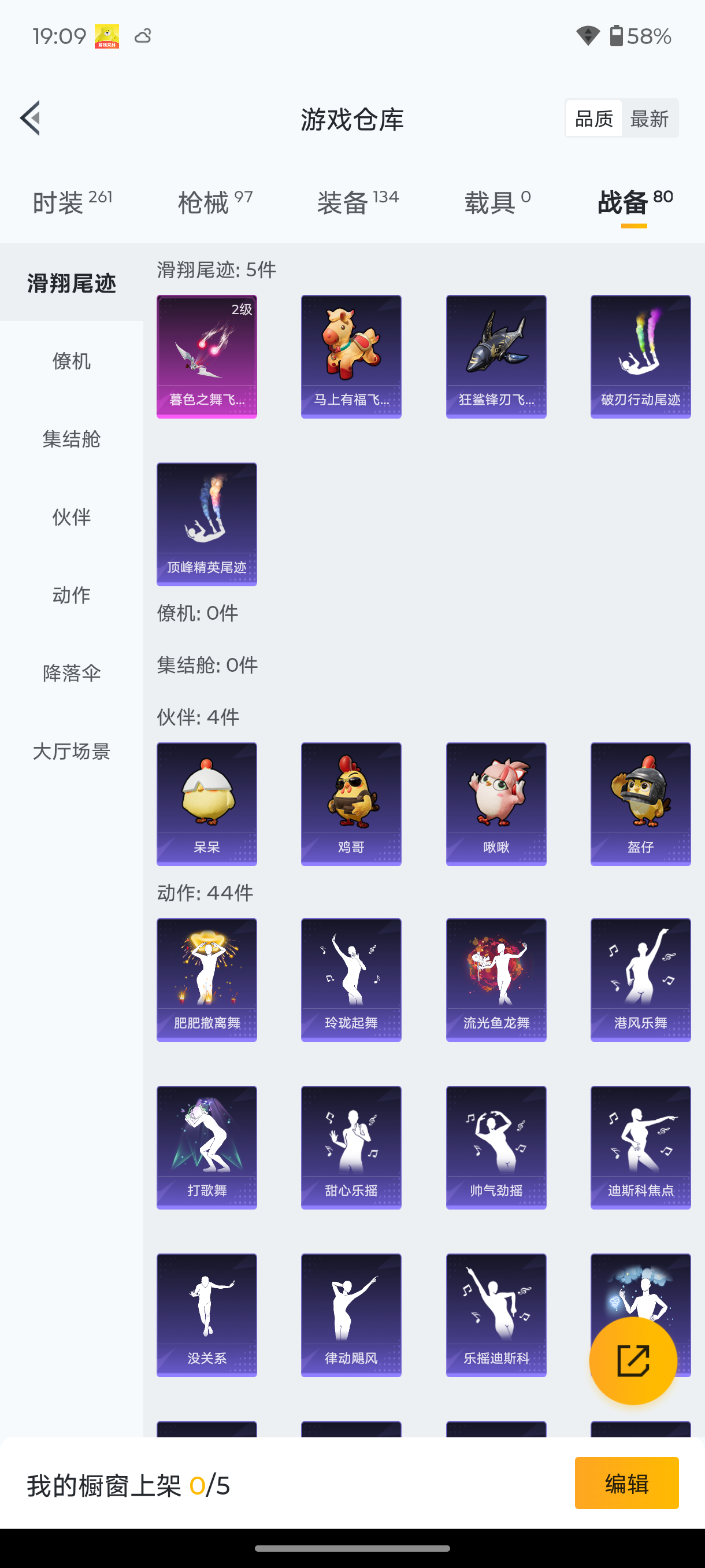Select the 降落伞 category in sidebar

click(71, 673)
